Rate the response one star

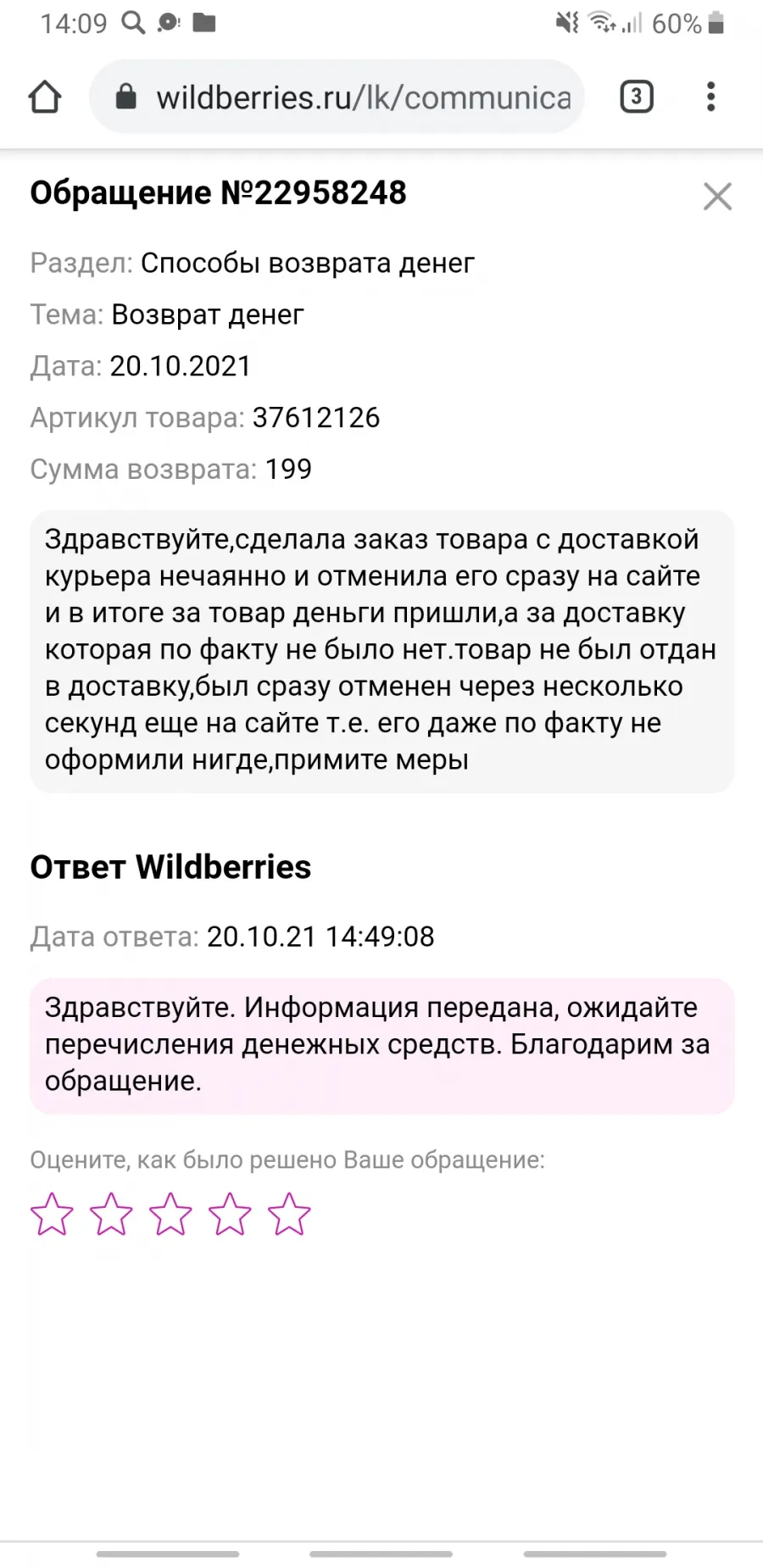tap(52, 1214)
